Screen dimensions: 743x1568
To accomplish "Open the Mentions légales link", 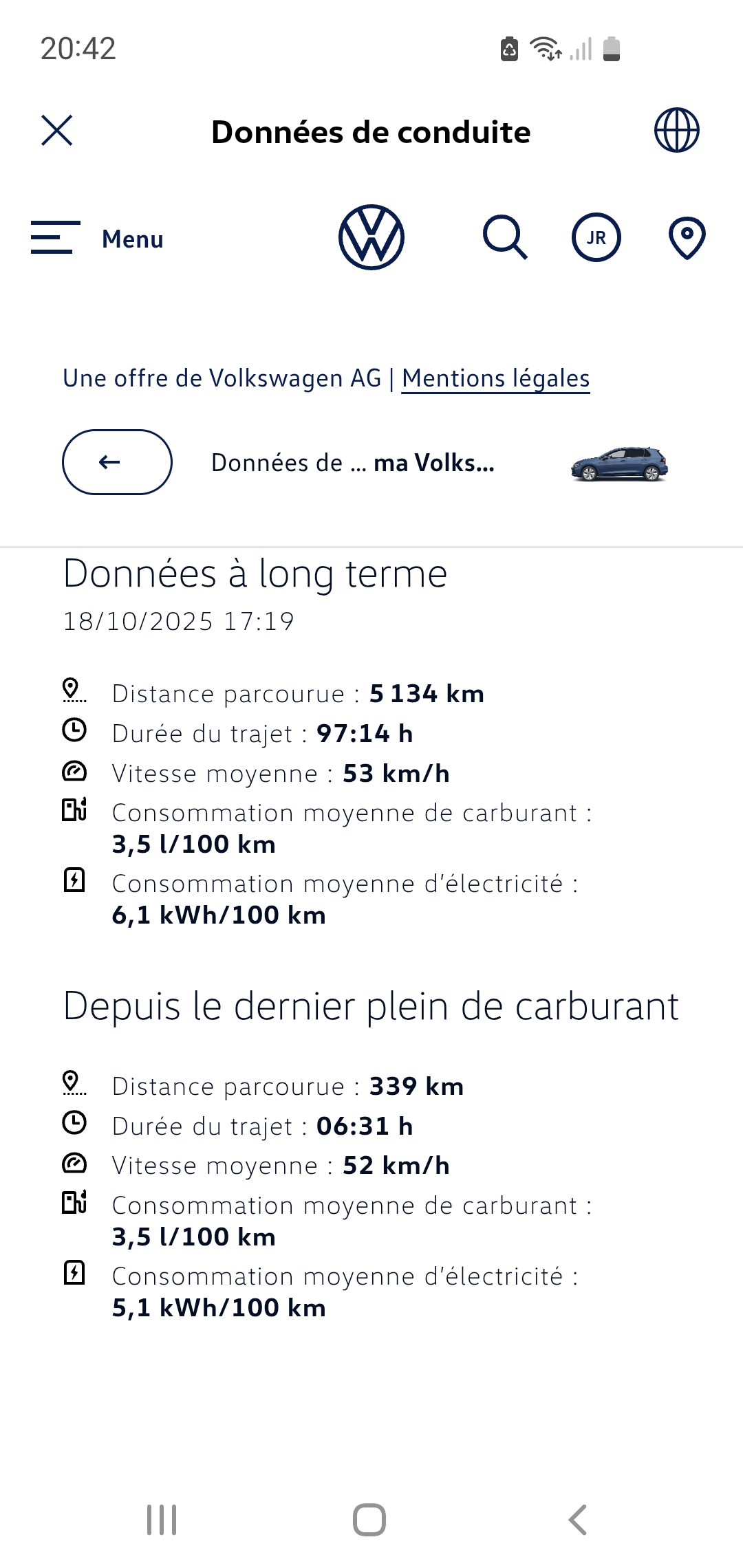I will (x=495, y=379).
